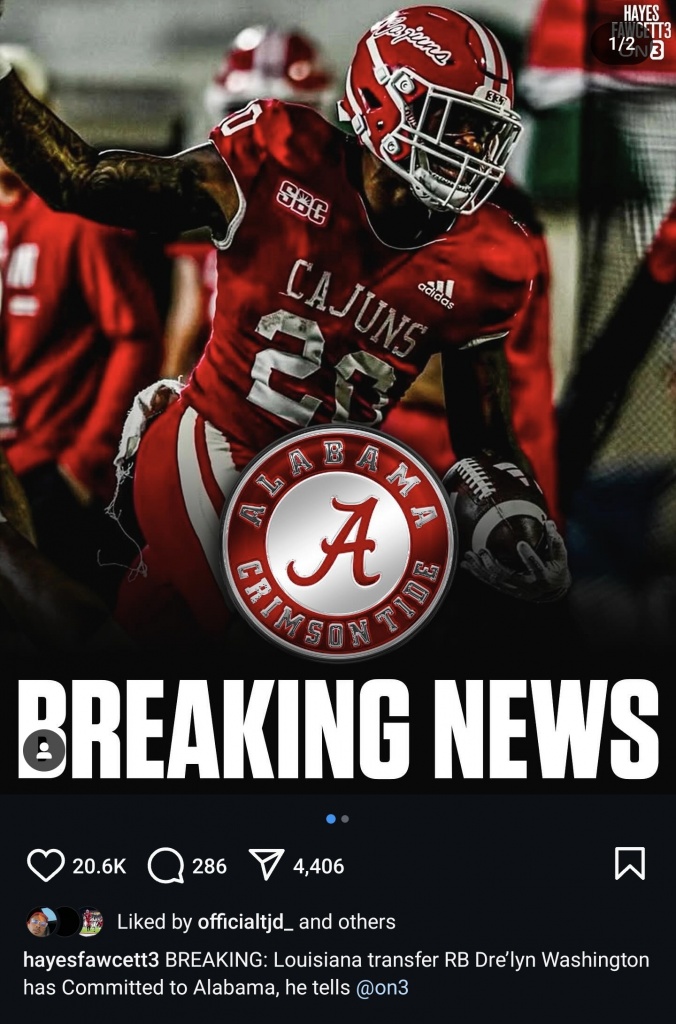View others who liked this post
The image size is (676, 1024).
[368, 922]
